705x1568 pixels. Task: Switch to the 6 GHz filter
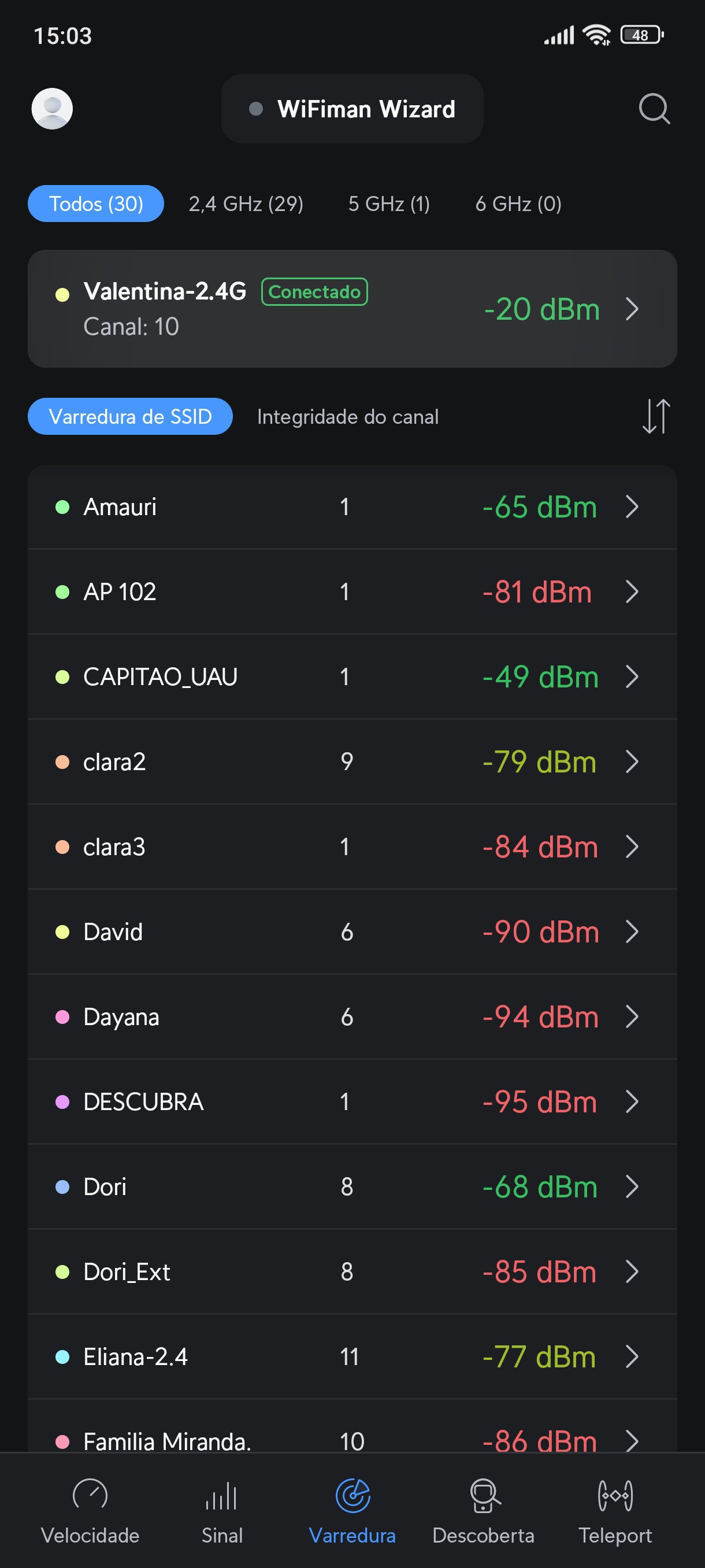point(518,204)
